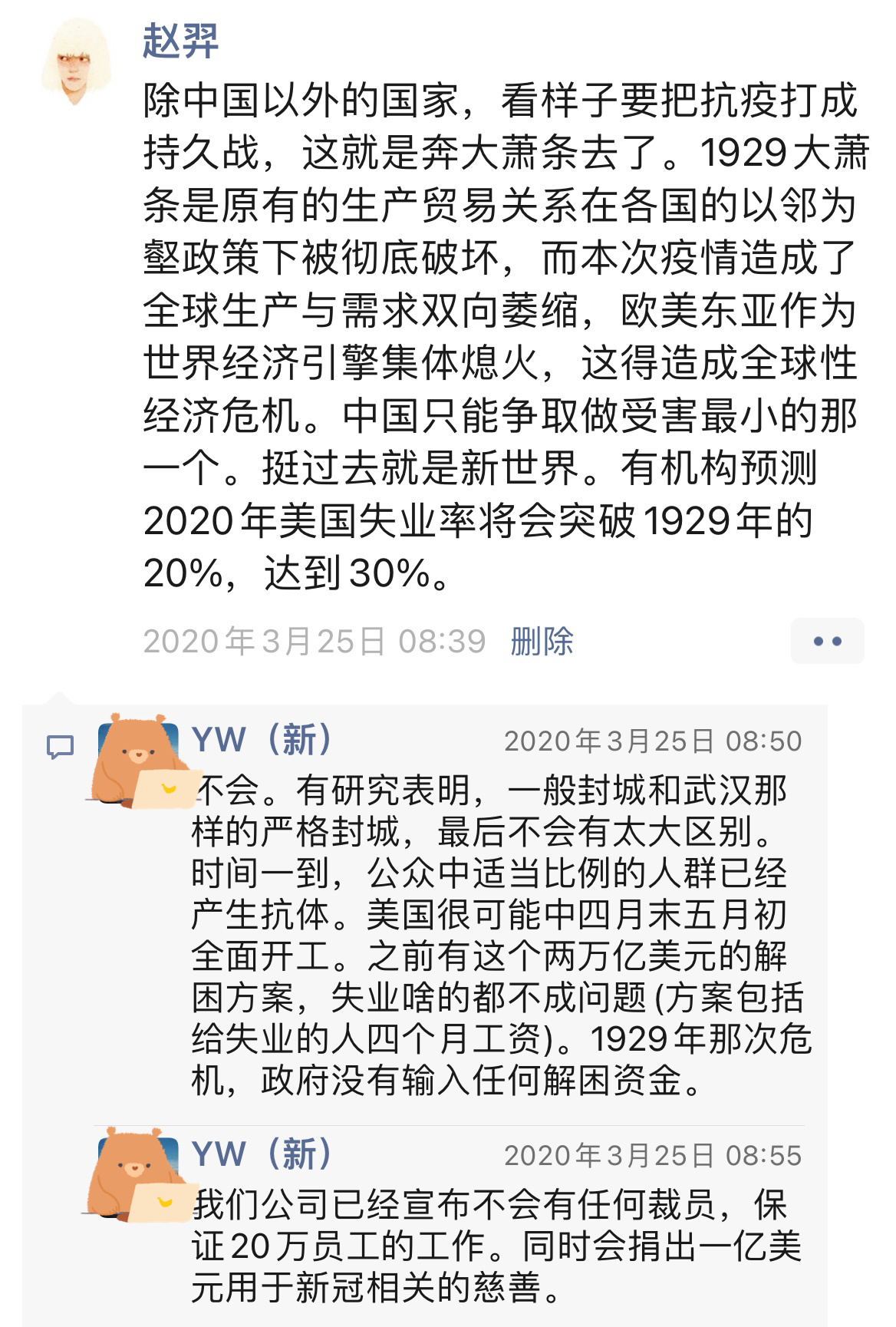The height and width of the screenshot is (1327, 896).
Task: Open YW（新） name on the 08:50 comment
Action: [x=262, y=740]
